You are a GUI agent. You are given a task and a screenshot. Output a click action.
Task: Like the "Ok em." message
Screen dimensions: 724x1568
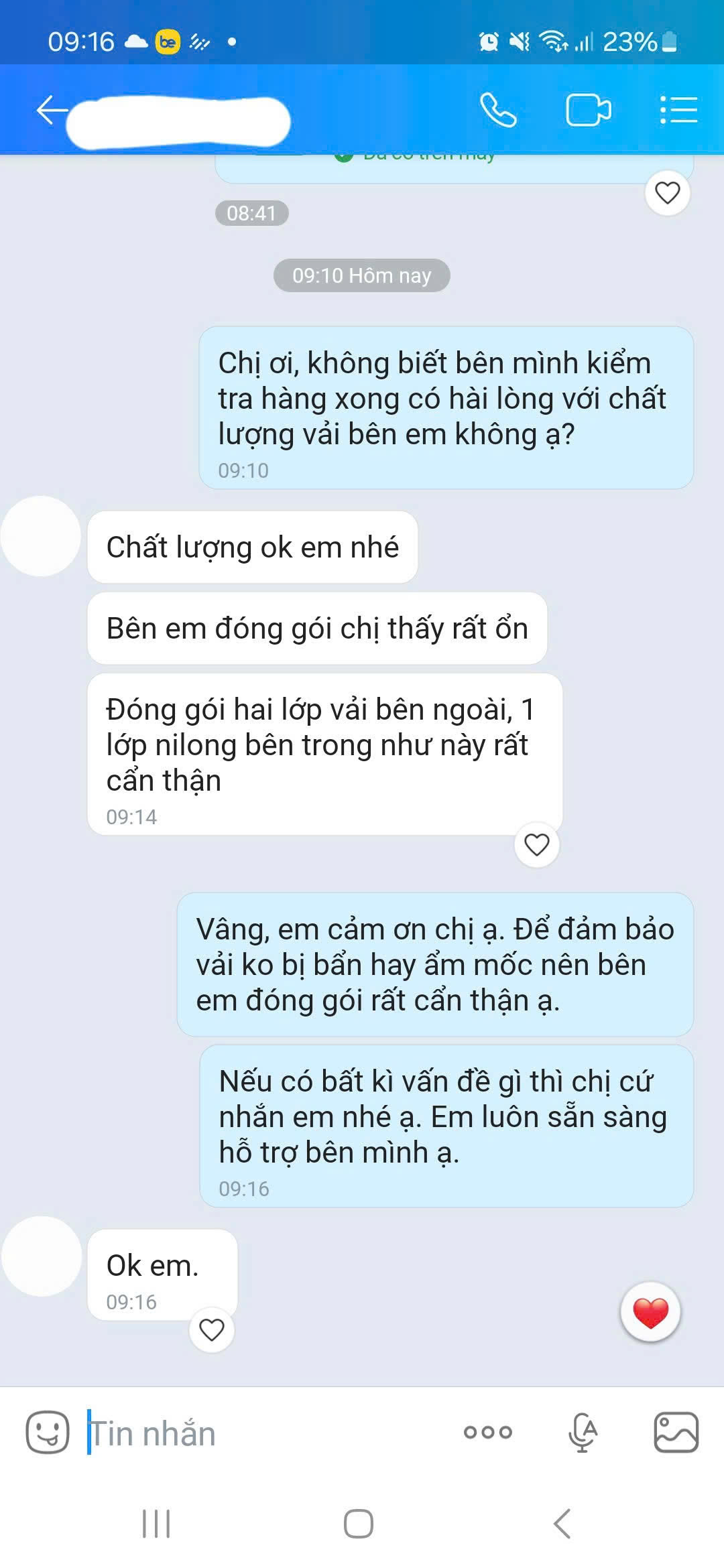pos(212,1329)
